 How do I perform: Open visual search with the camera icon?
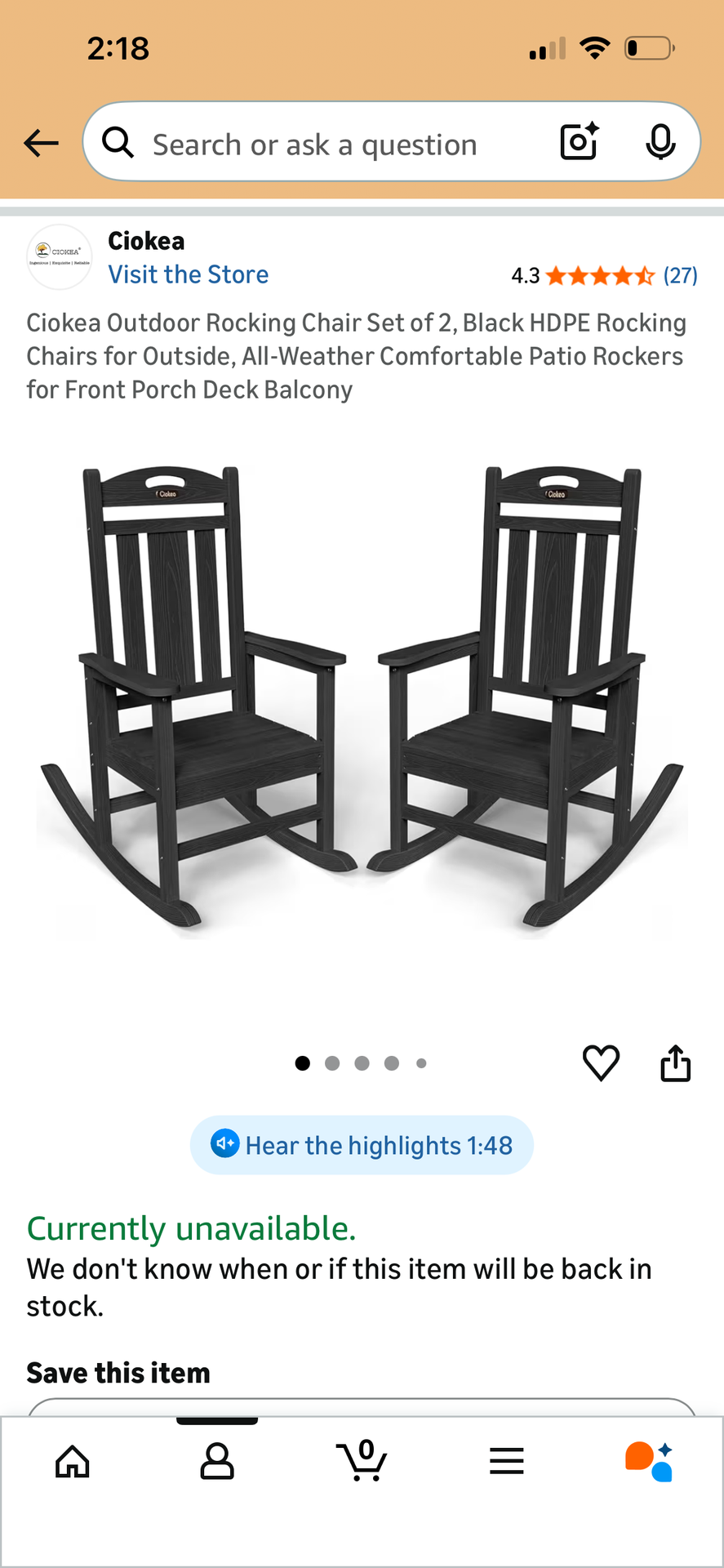(578, 141)
